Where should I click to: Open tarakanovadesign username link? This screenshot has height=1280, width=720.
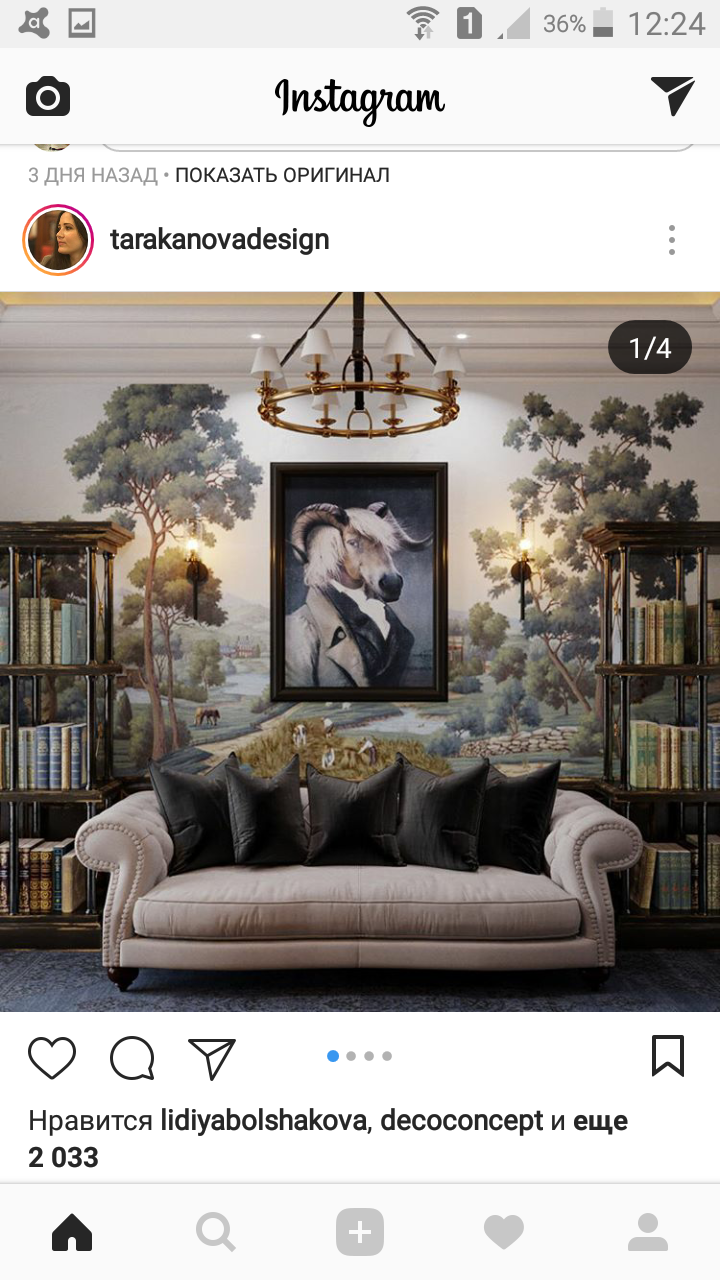coord(219,240)
